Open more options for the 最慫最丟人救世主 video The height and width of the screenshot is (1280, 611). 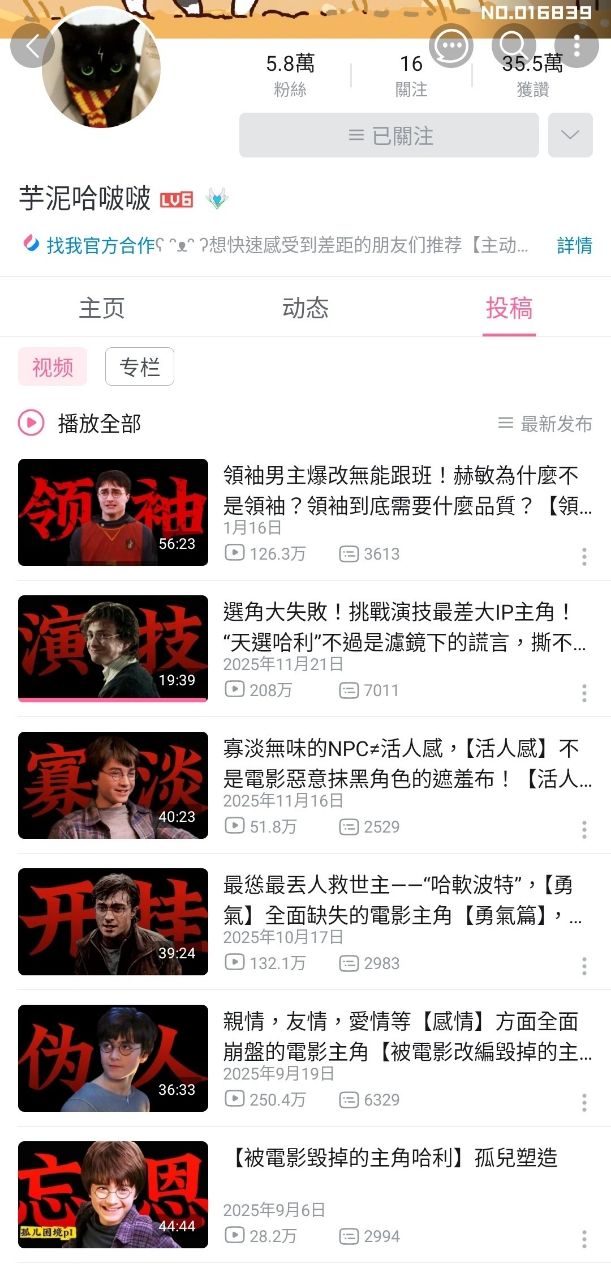584,966
